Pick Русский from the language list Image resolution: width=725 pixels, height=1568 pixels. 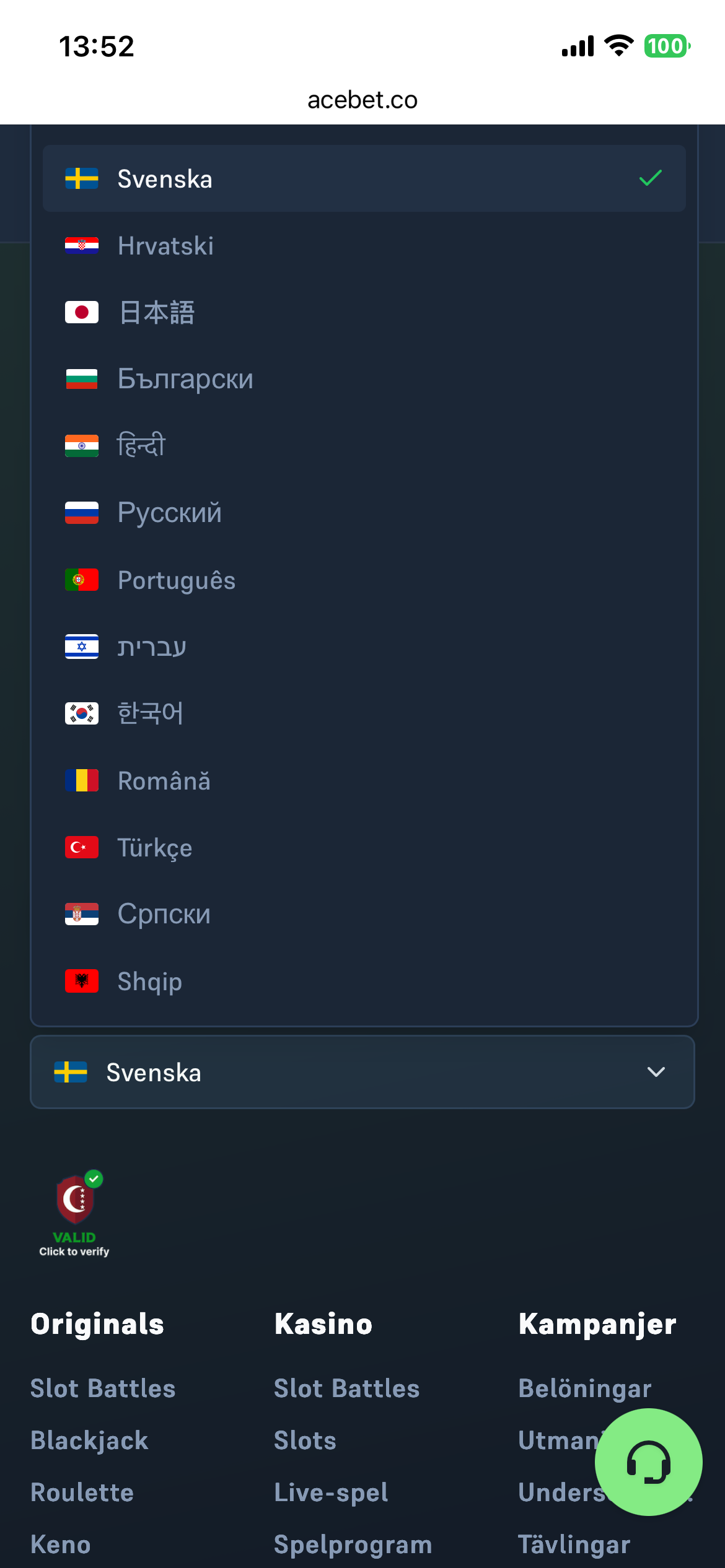coord(364,513)
